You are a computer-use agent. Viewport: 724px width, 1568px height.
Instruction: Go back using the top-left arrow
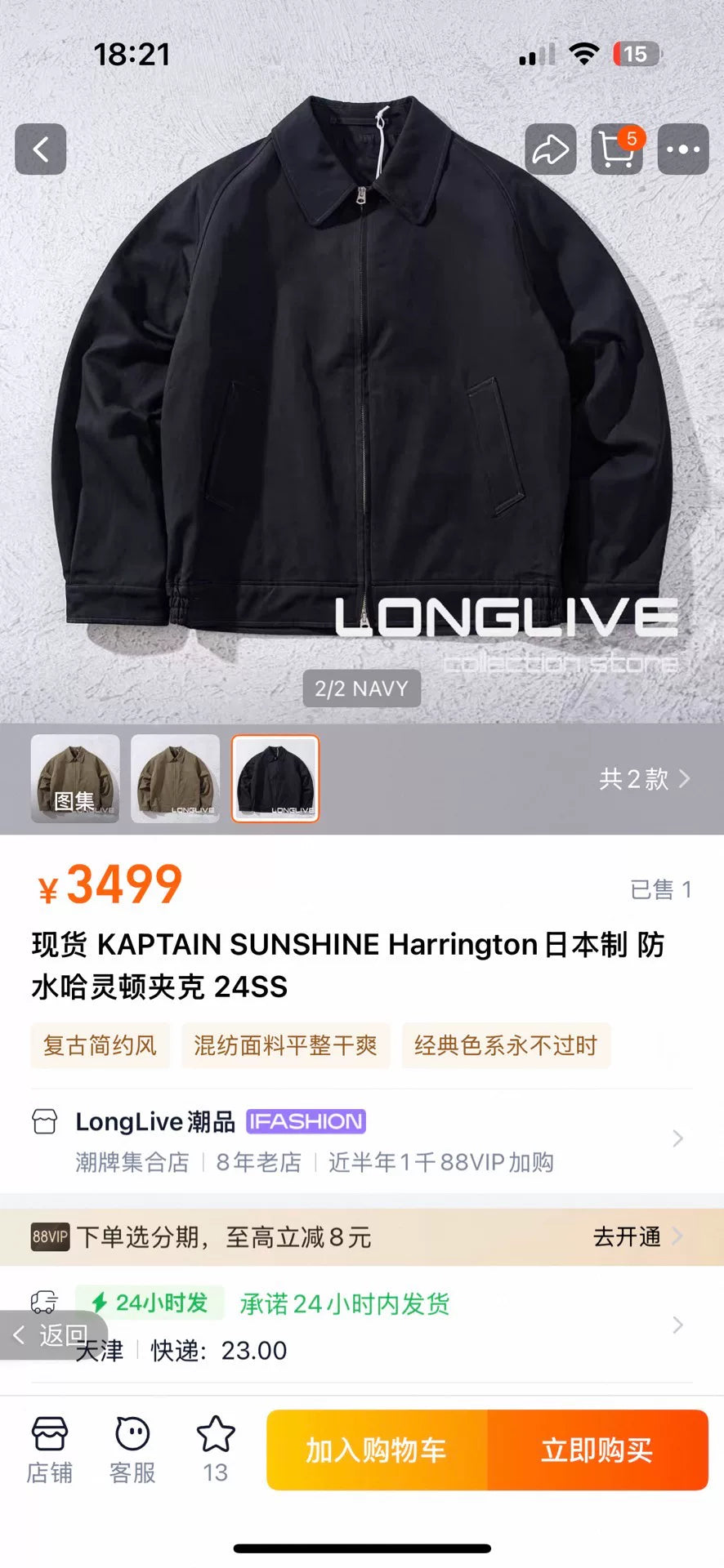pyautogui.click(x=41, y=149)
